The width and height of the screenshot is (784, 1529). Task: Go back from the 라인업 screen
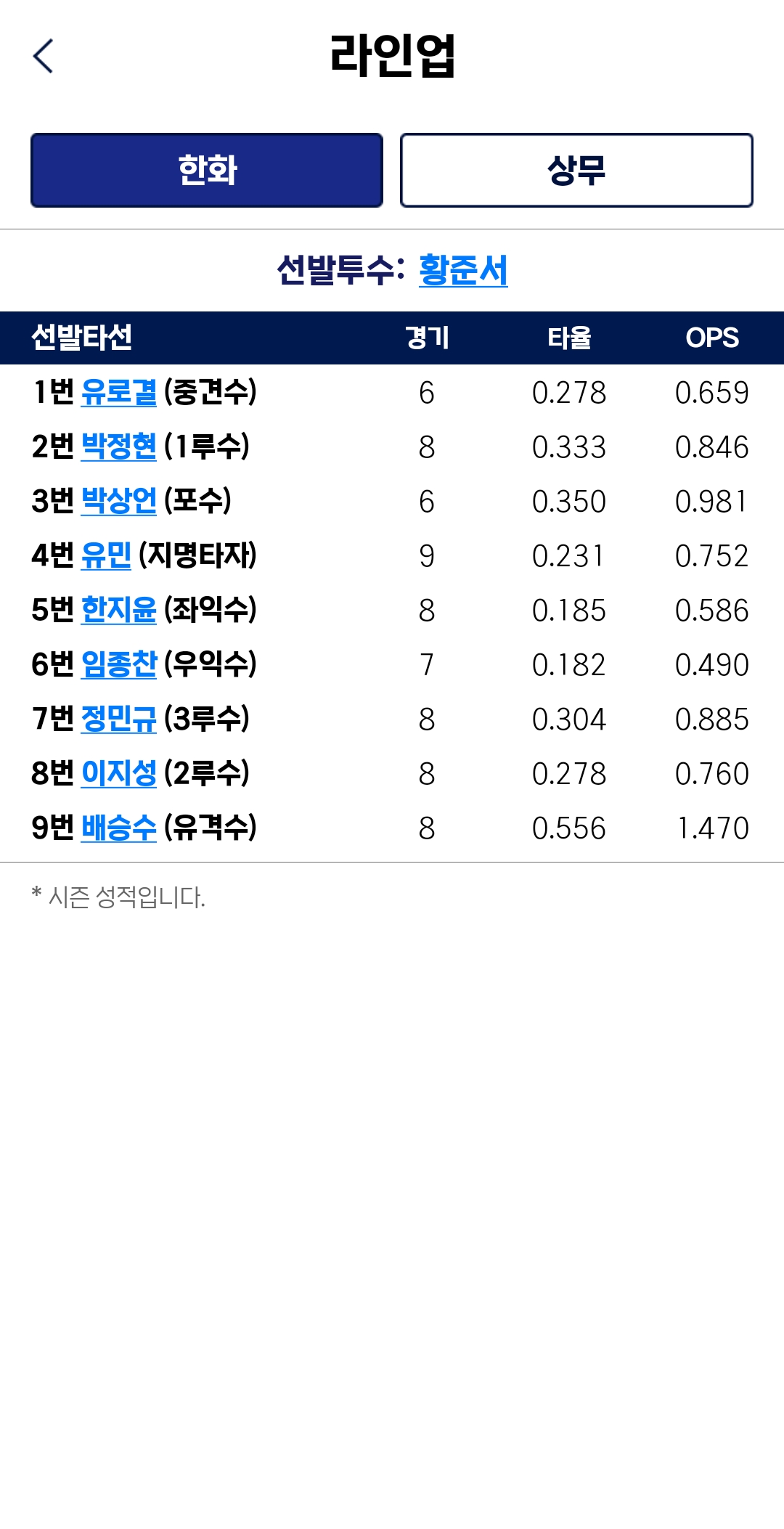[x=44, y=56]
